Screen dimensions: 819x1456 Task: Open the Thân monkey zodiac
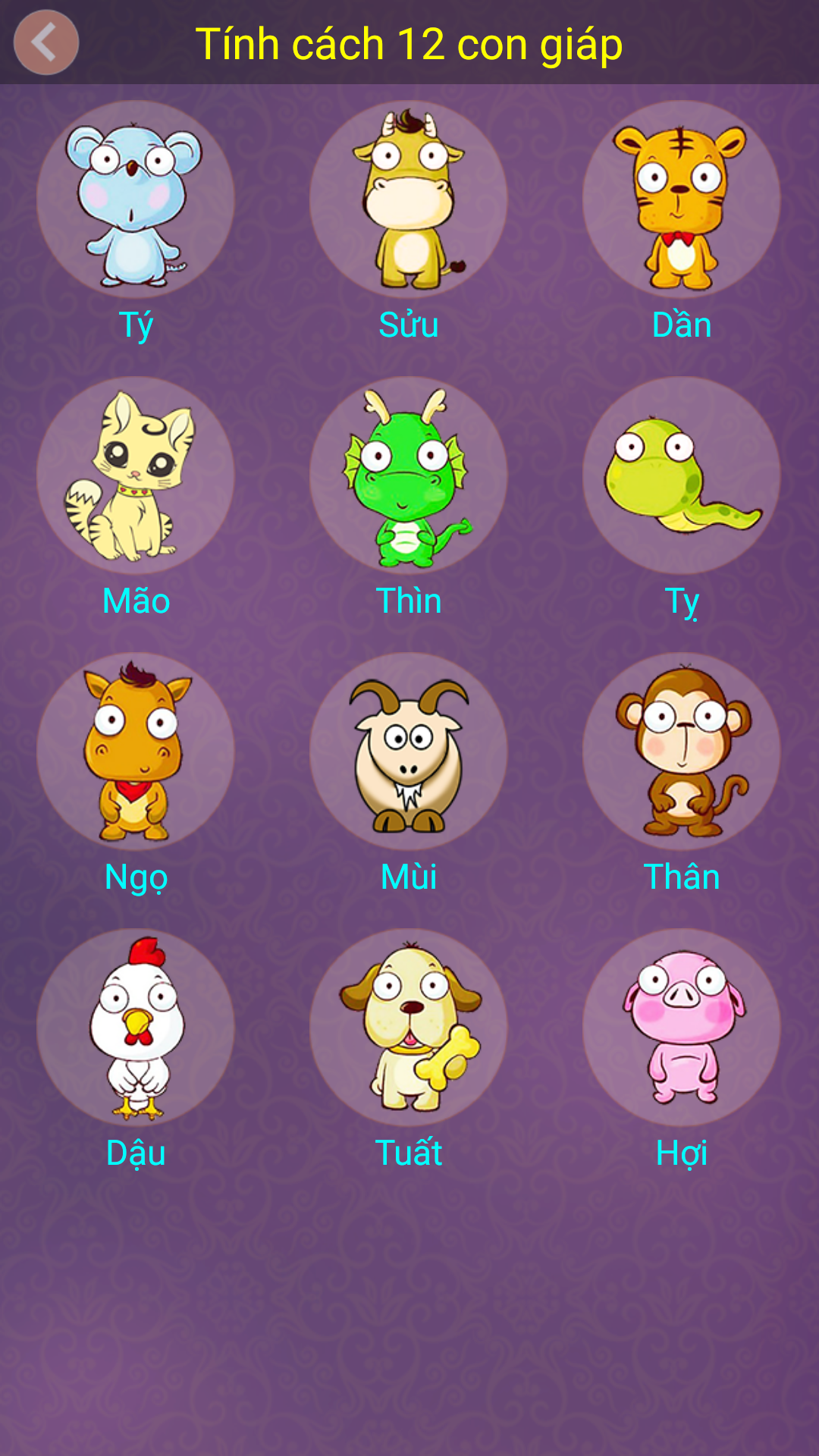[x=682, y=752]
